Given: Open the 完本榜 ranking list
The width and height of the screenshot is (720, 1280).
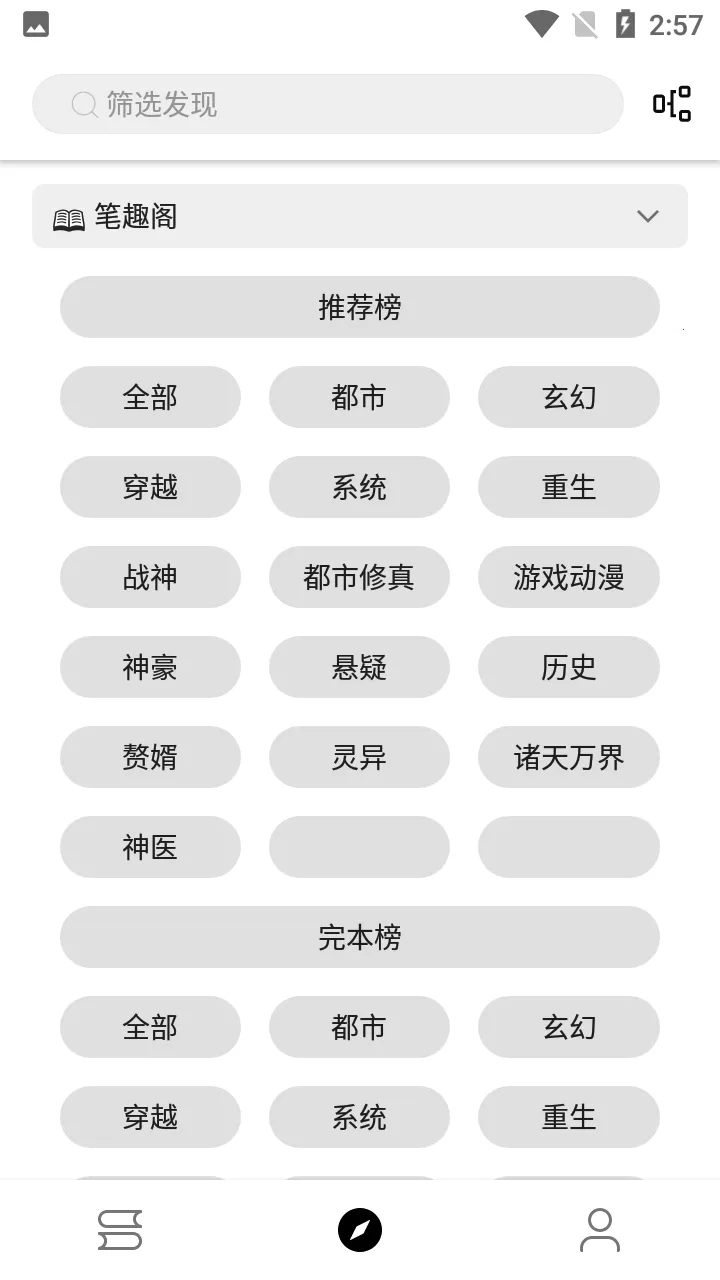Looking at the screenshot, I should 359,937.
